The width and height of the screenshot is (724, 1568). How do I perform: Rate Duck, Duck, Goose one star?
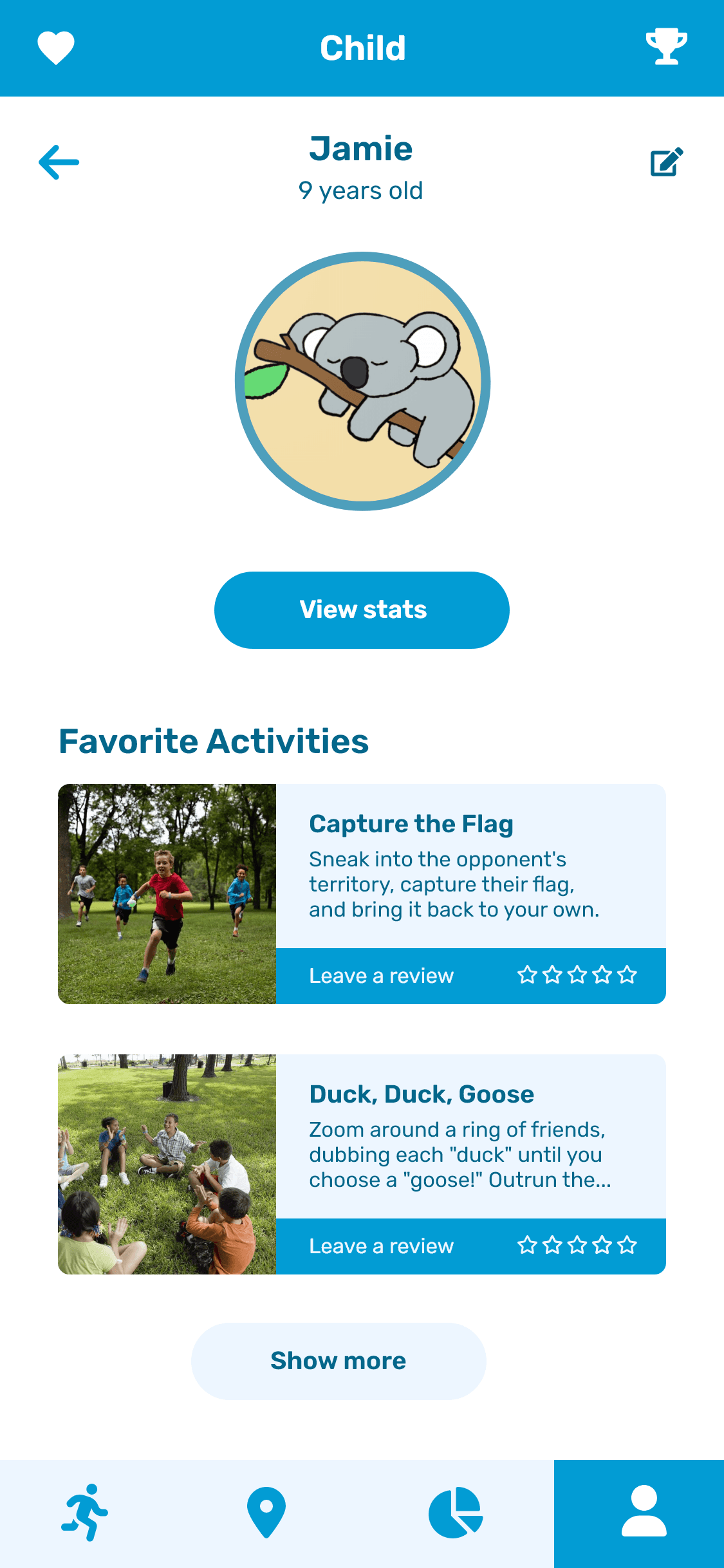coord(527,1246)
